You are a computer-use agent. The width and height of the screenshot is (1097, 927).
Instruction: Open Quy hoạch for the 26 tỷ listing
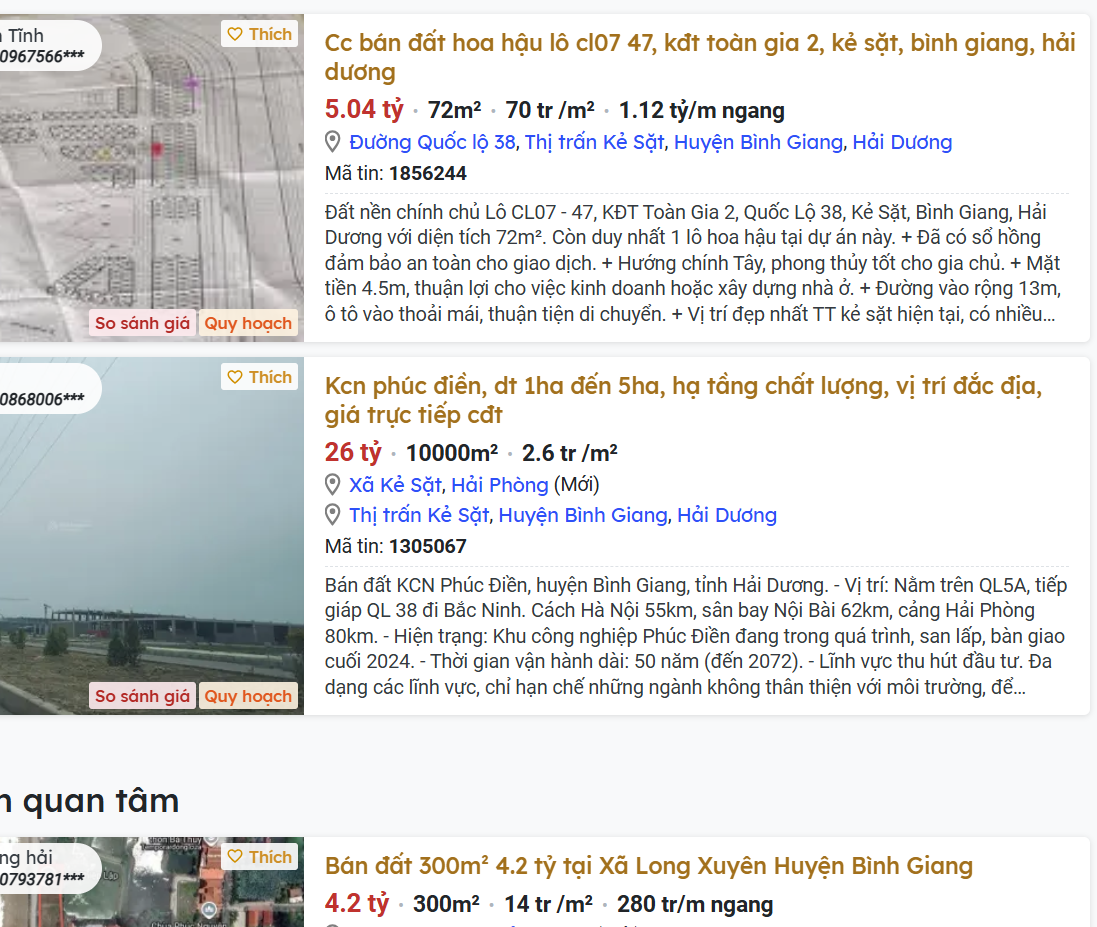pos(248,696)
